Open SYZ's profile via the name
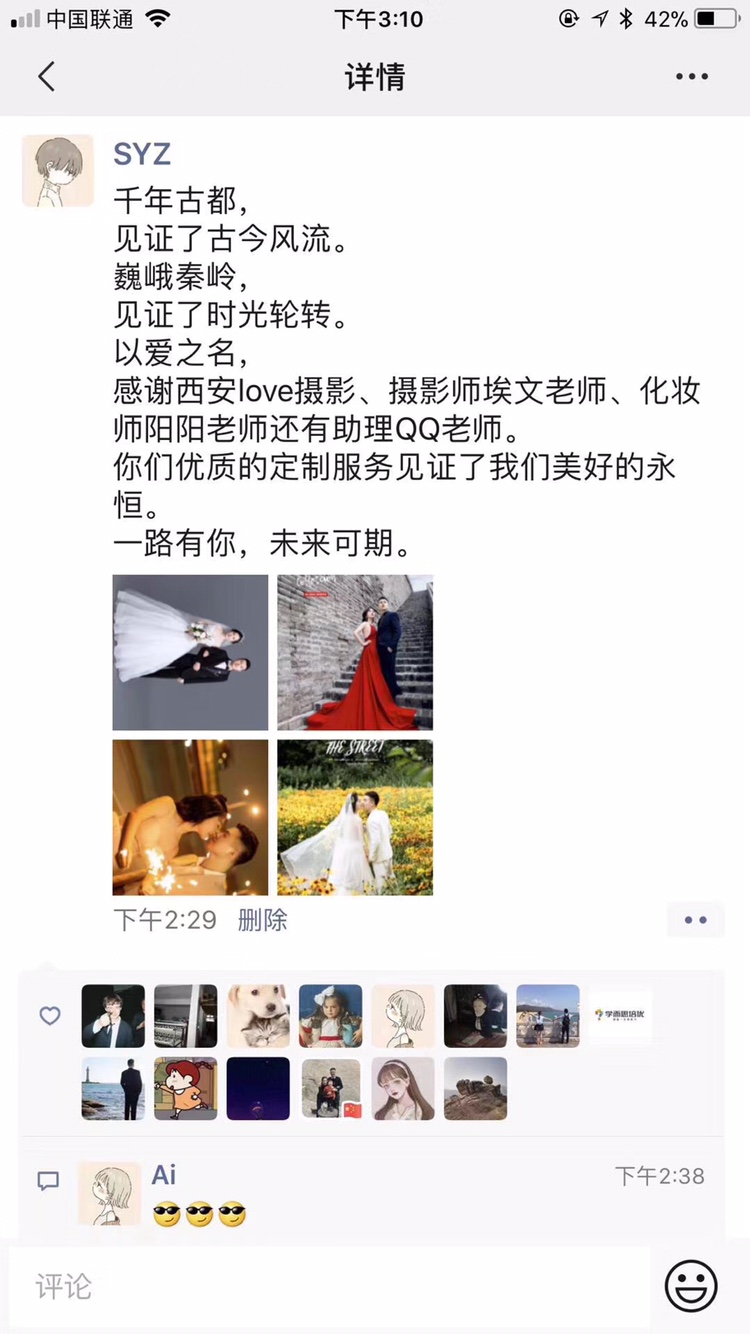 pyautogui.click(x=142, y=154)
